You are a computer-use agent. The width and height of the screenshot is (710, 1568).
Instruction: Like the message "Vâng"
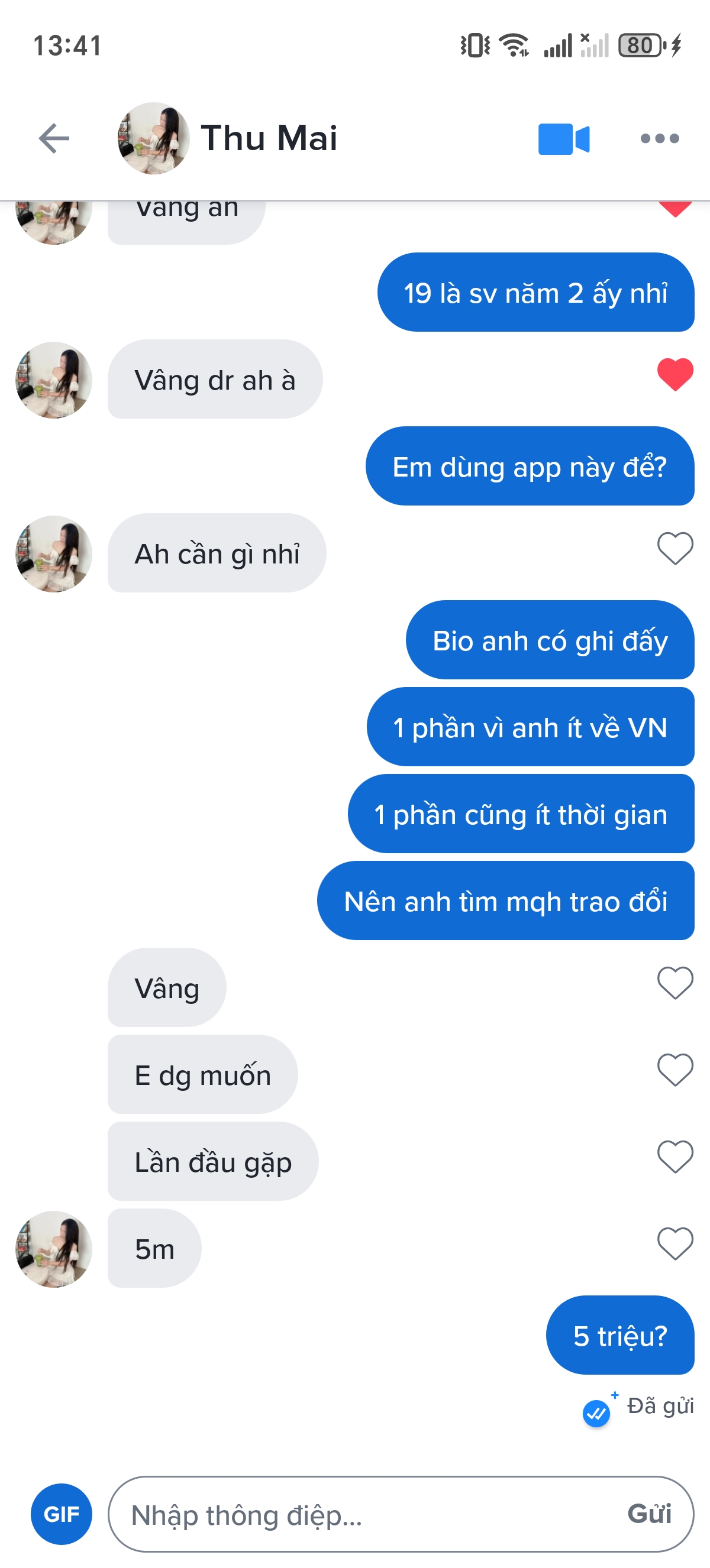[x=674, y=983]
